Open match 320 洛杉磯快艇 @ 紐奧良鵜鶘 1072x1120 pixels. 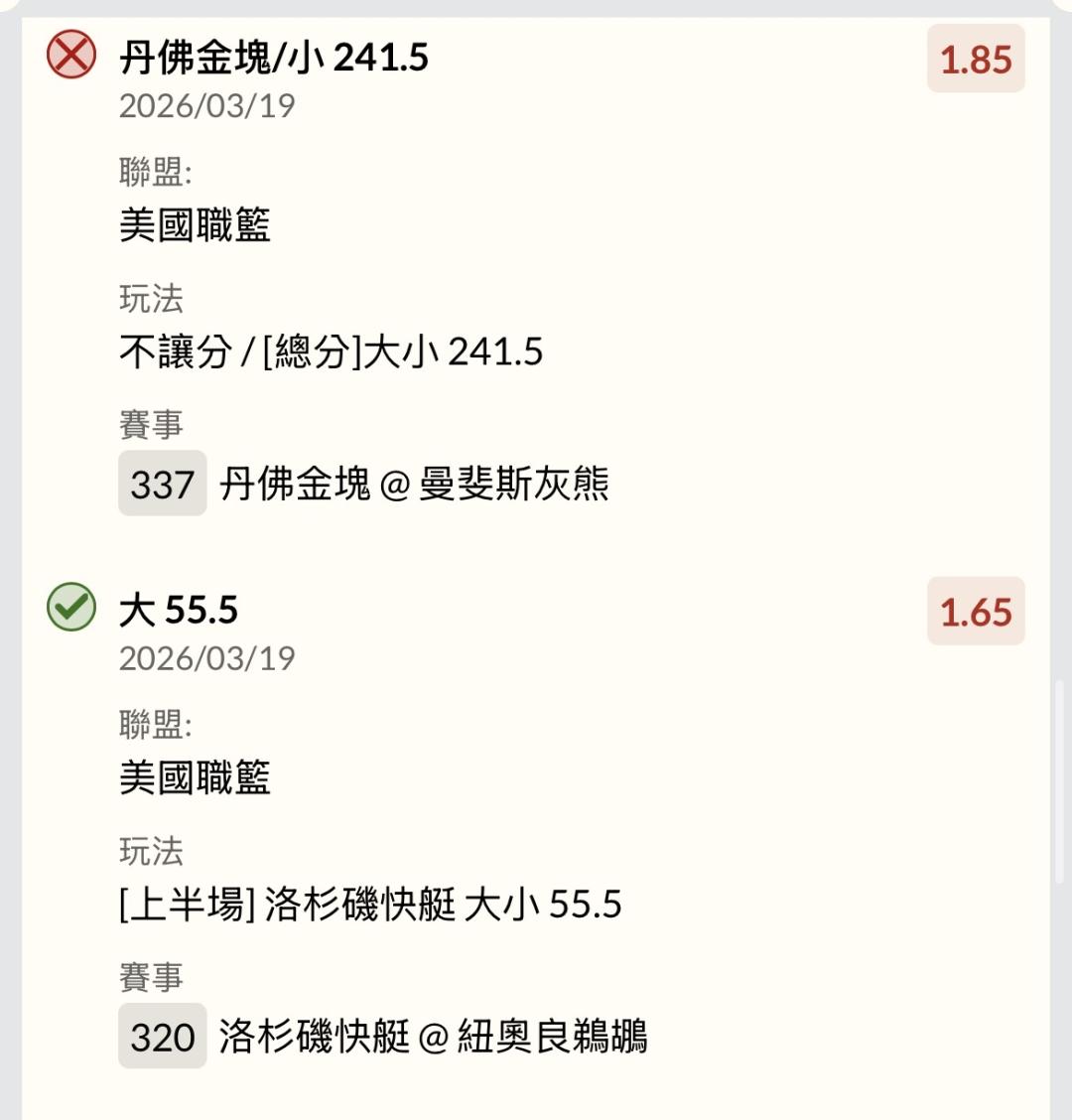pos(383,1036)
